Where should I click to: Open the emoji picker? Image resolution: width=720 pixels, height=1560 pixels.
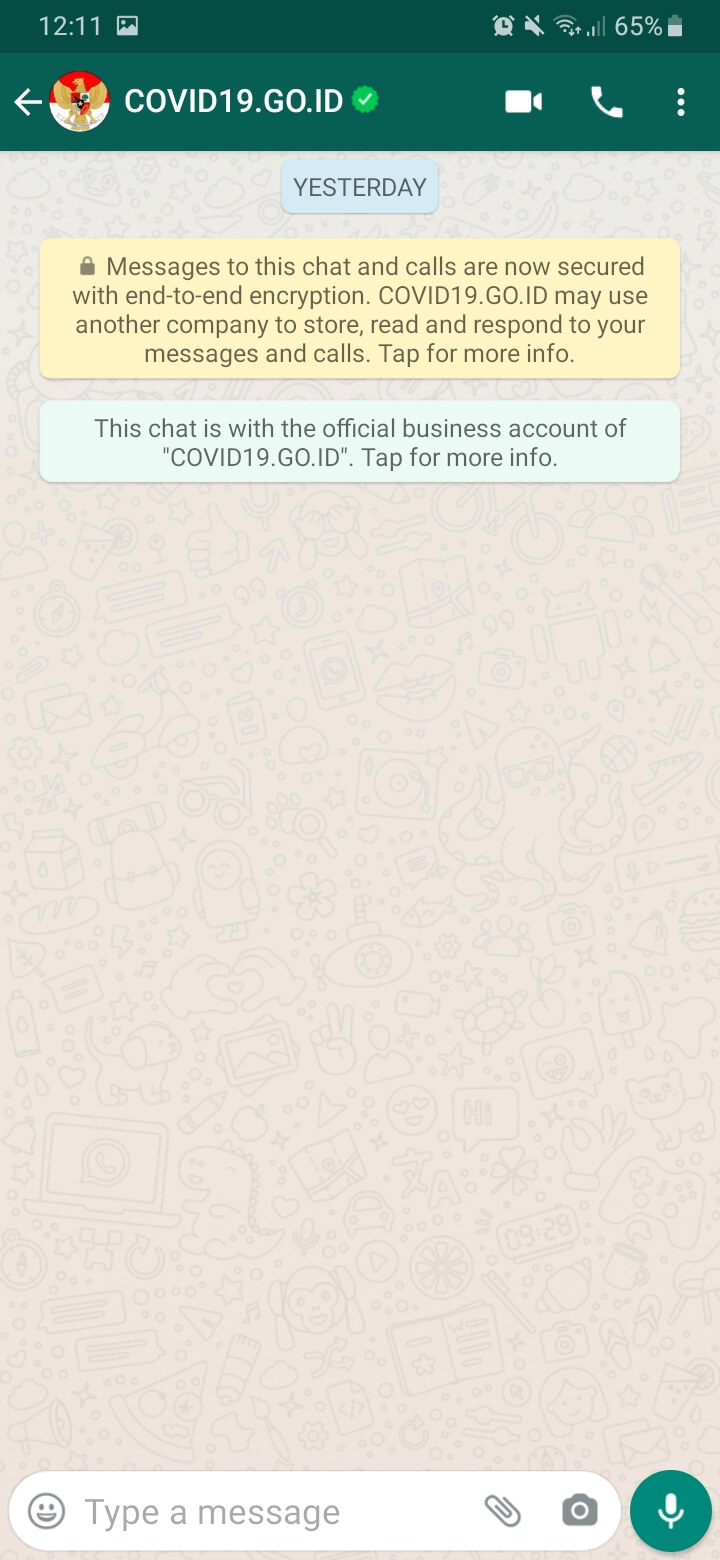(x=46, y=1511)
